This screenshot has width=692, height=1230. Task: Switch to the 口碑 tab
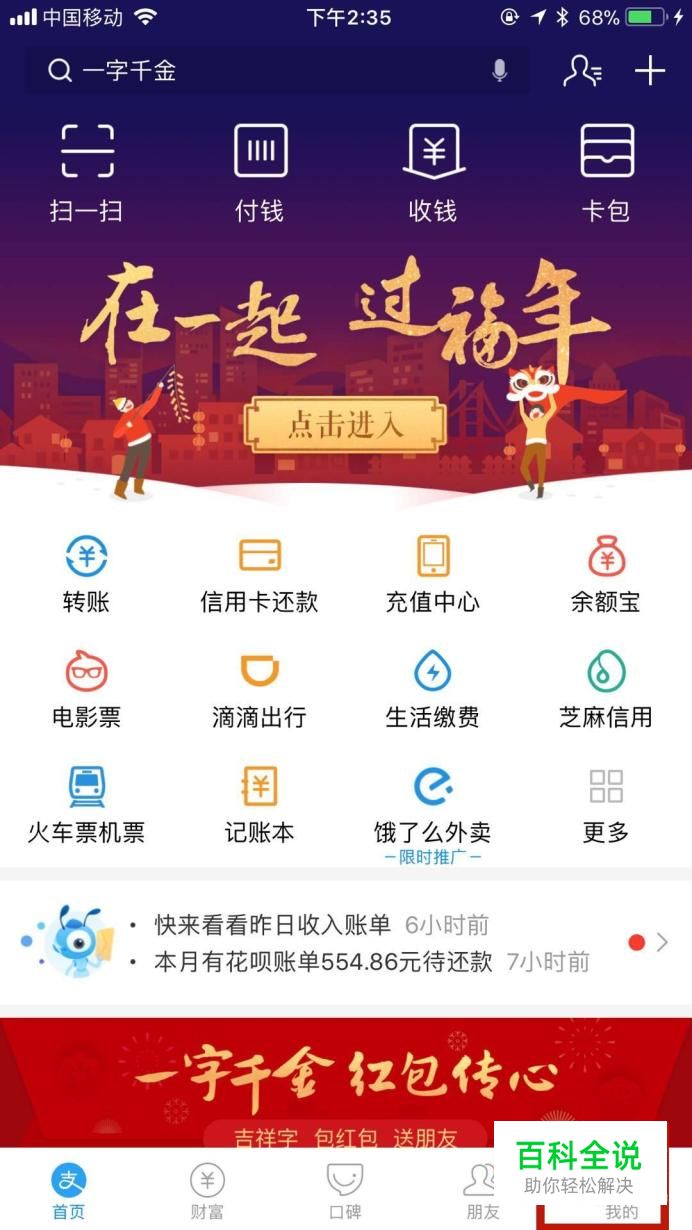[345, 1192]
